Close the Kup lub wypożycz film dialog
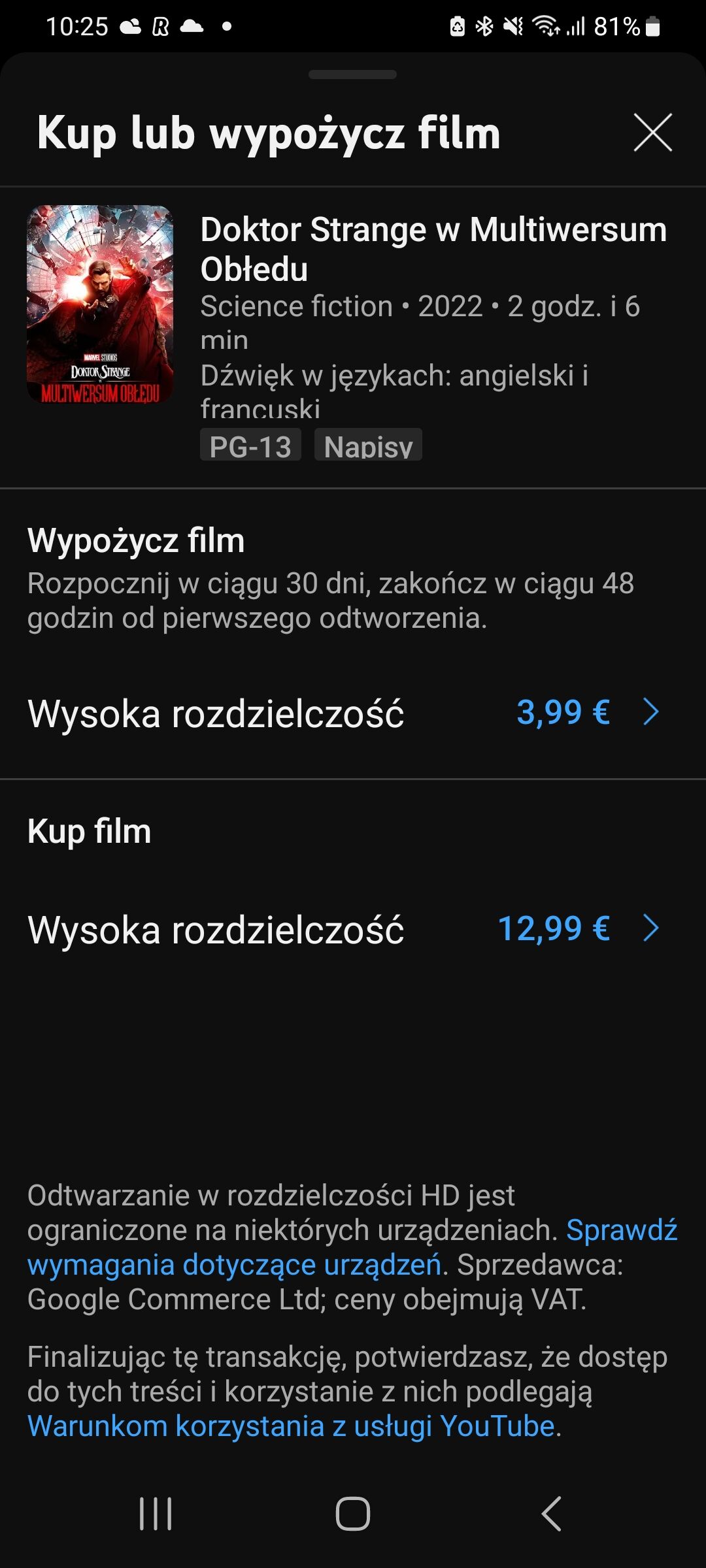This screenshot has height=1568, width=706. (x=653, y=133)
